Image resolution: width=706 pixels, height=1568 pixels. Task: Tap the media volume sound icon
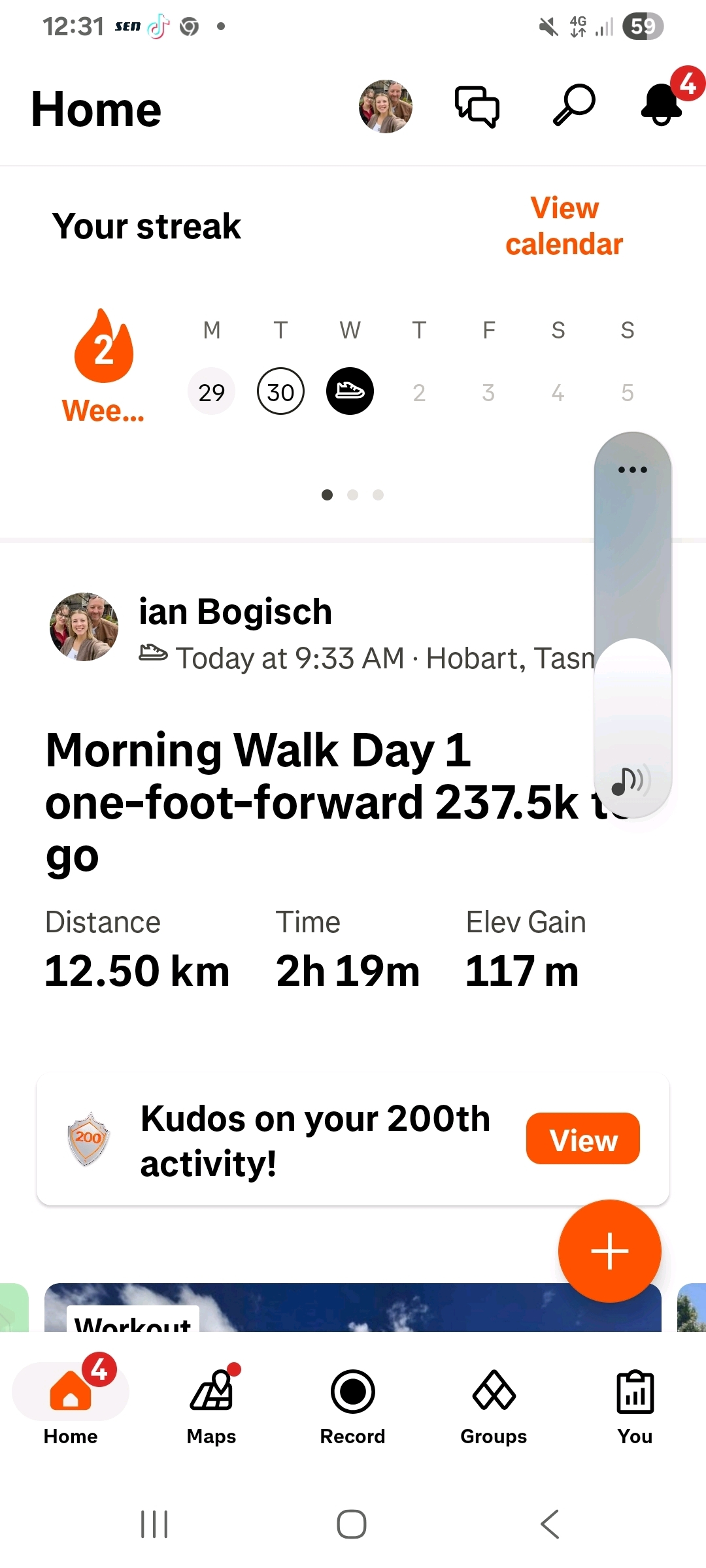(629, 780)
